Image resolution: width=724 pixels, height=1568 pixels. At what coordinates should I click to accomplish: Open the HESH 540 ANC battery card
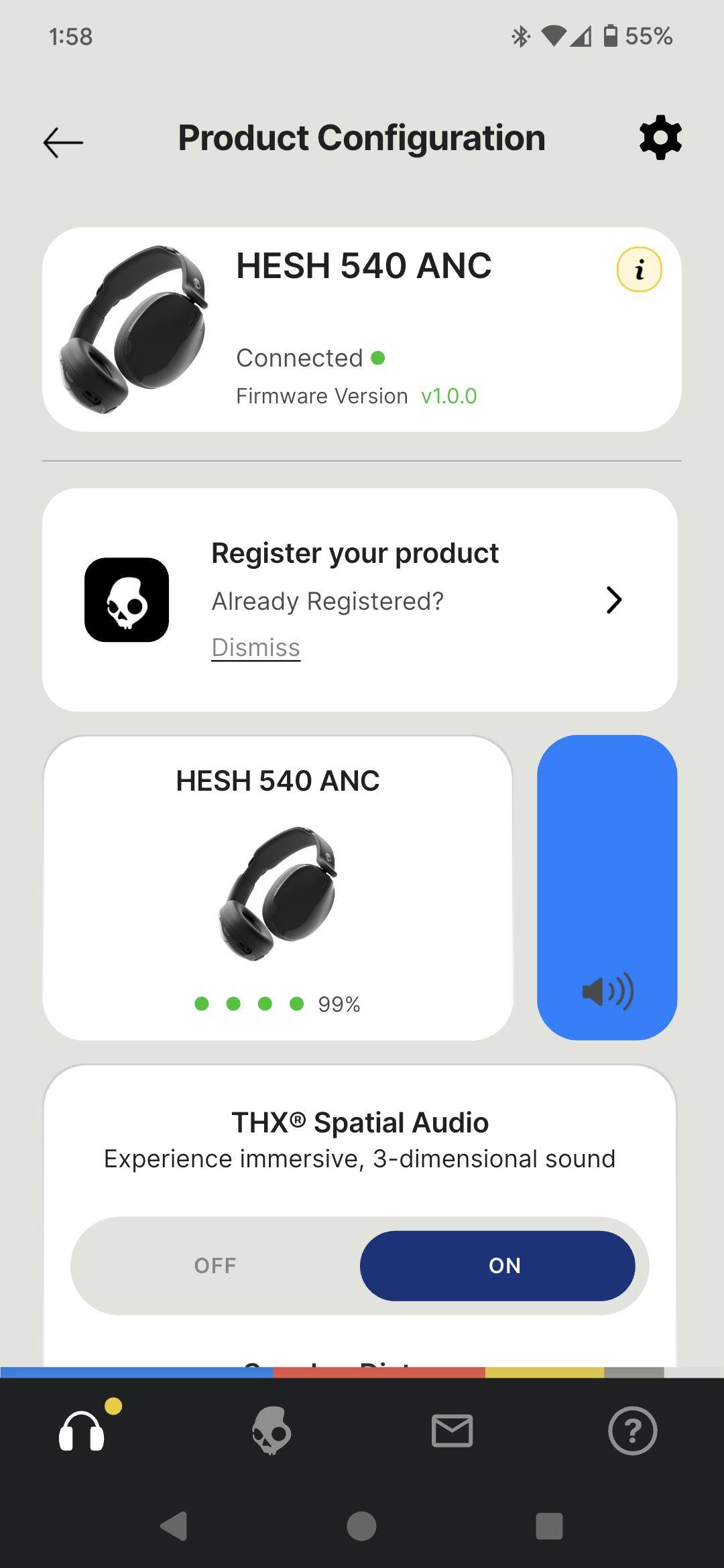coord(278,888)
